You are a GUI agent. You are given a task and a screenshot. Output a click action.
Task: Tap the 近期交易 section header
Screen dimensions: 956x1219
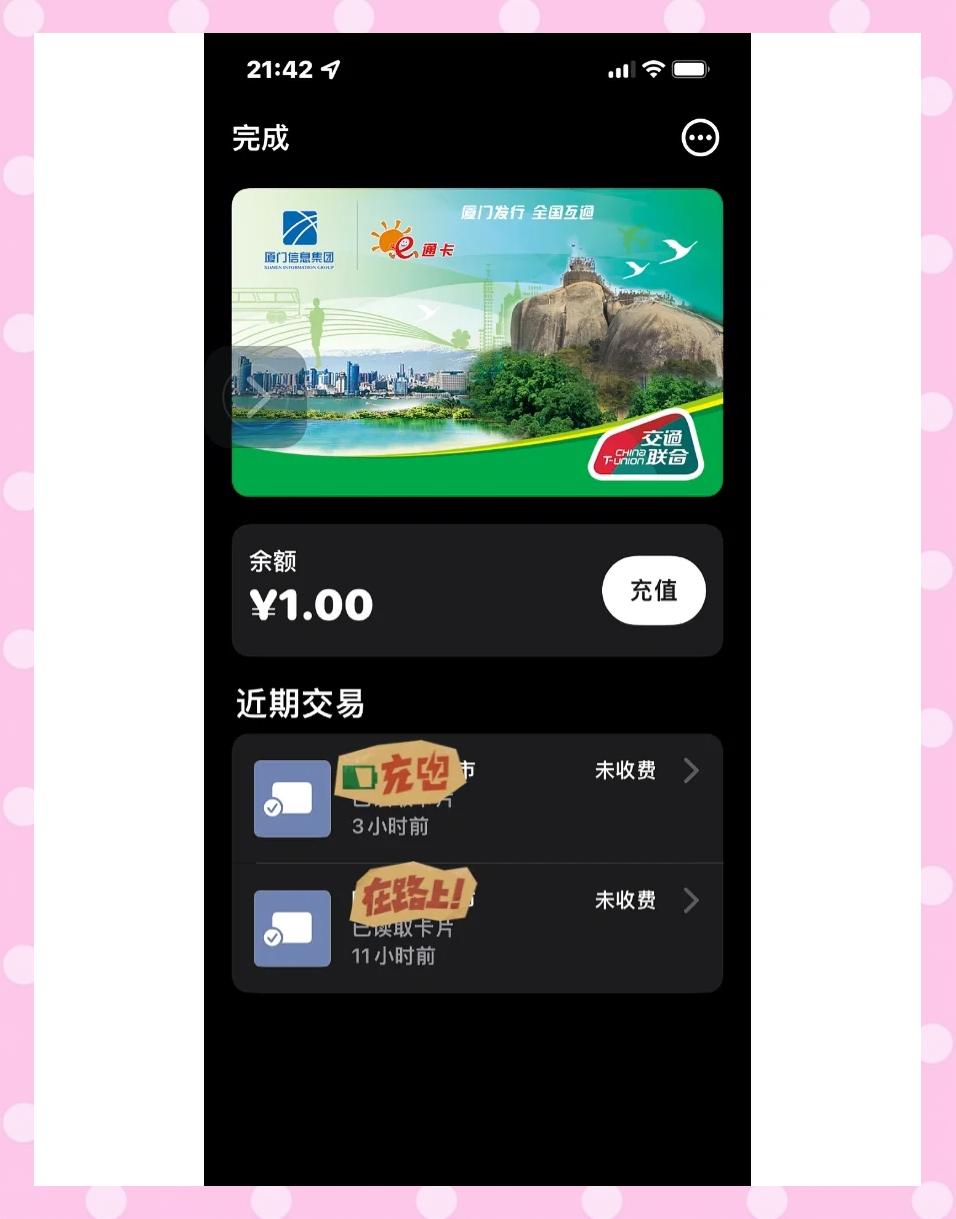tap(301, 704)
